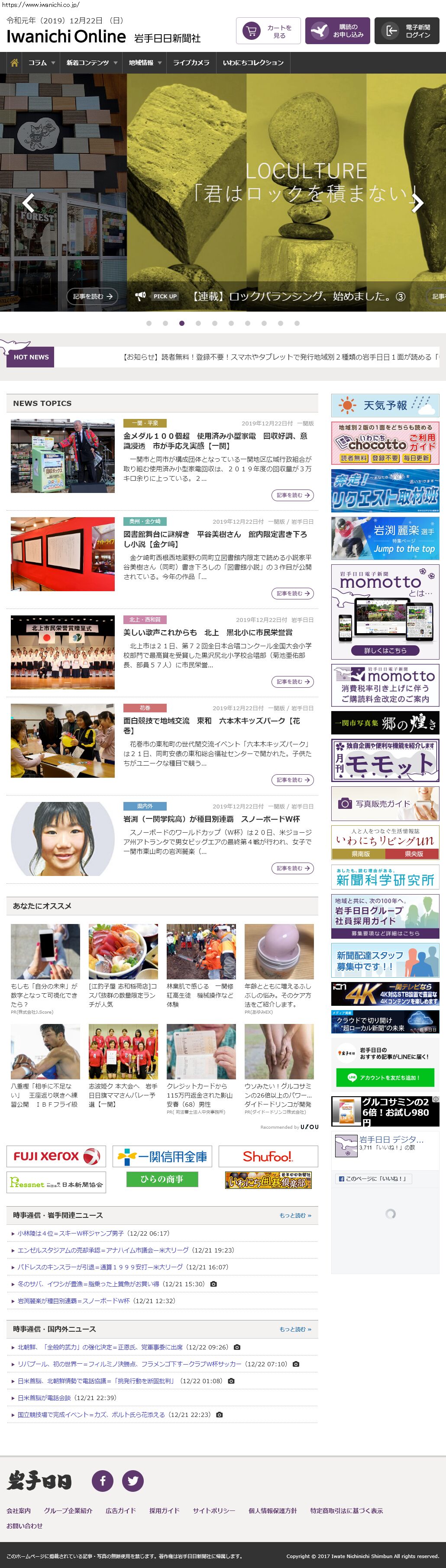
Task: Visit the Twitter icon in footer
Action: click(133, 1480)
